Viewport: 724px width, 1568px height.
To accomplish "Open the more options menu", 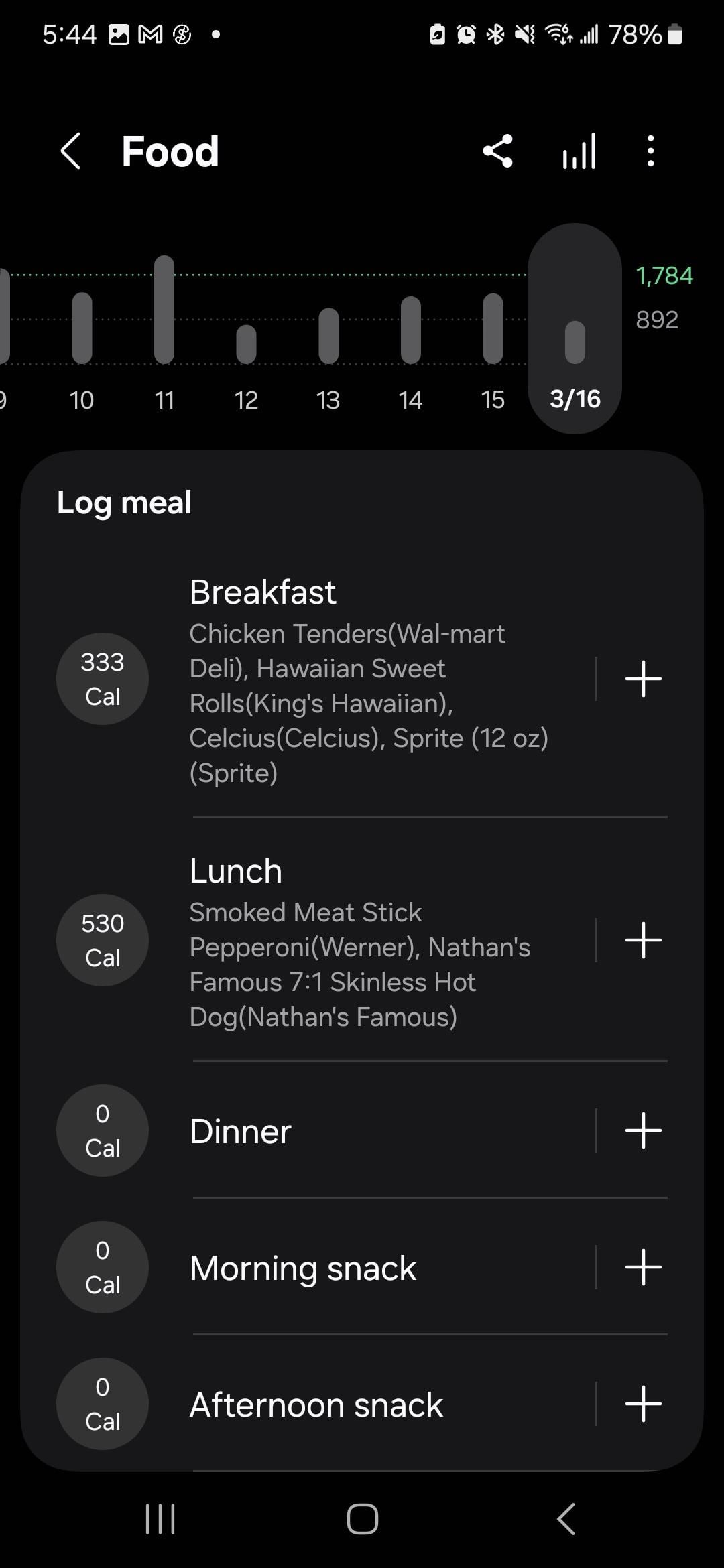I will click(x=650, y=151).
